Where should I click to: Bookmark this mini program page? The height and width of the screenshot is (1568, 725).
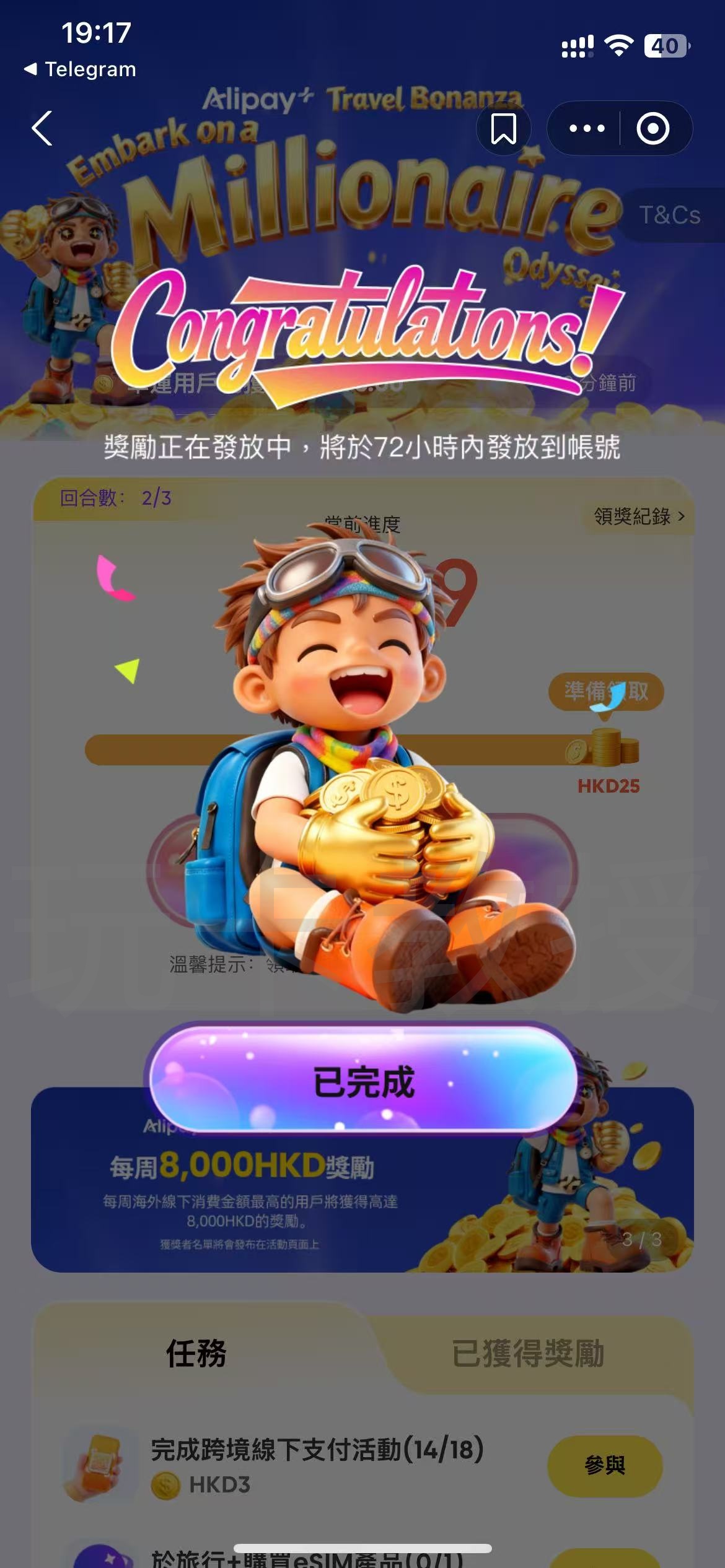coord(503,129)
